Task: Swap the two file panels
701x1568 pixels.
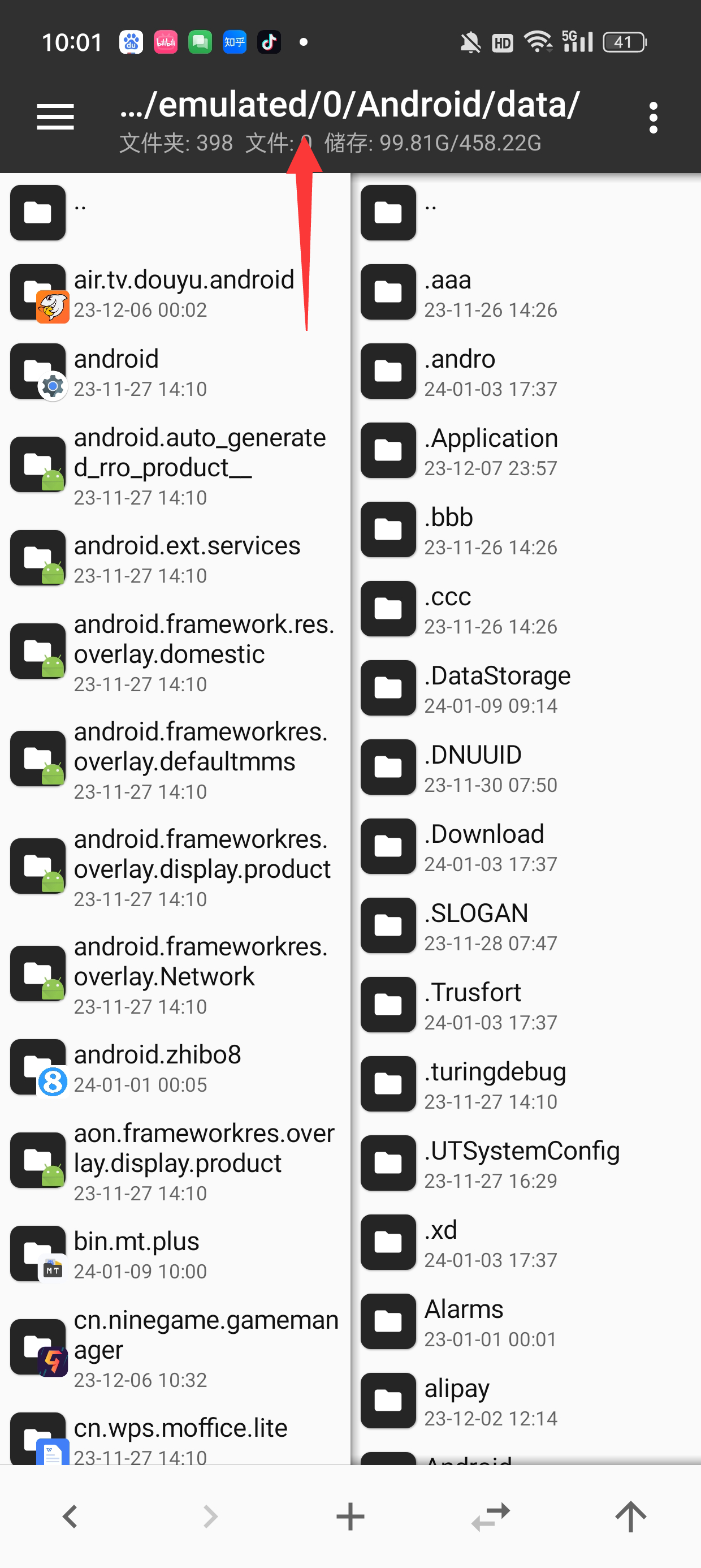Action: coord(491,1515)
